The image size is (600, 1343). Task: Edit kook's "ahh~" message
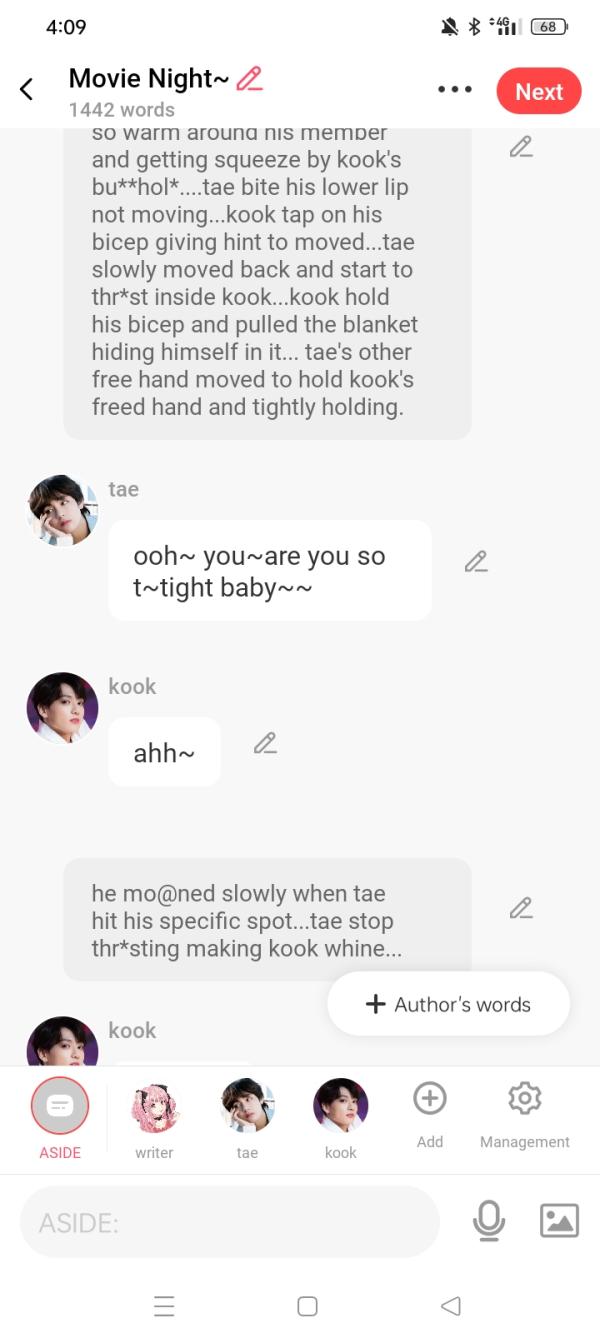265,743
